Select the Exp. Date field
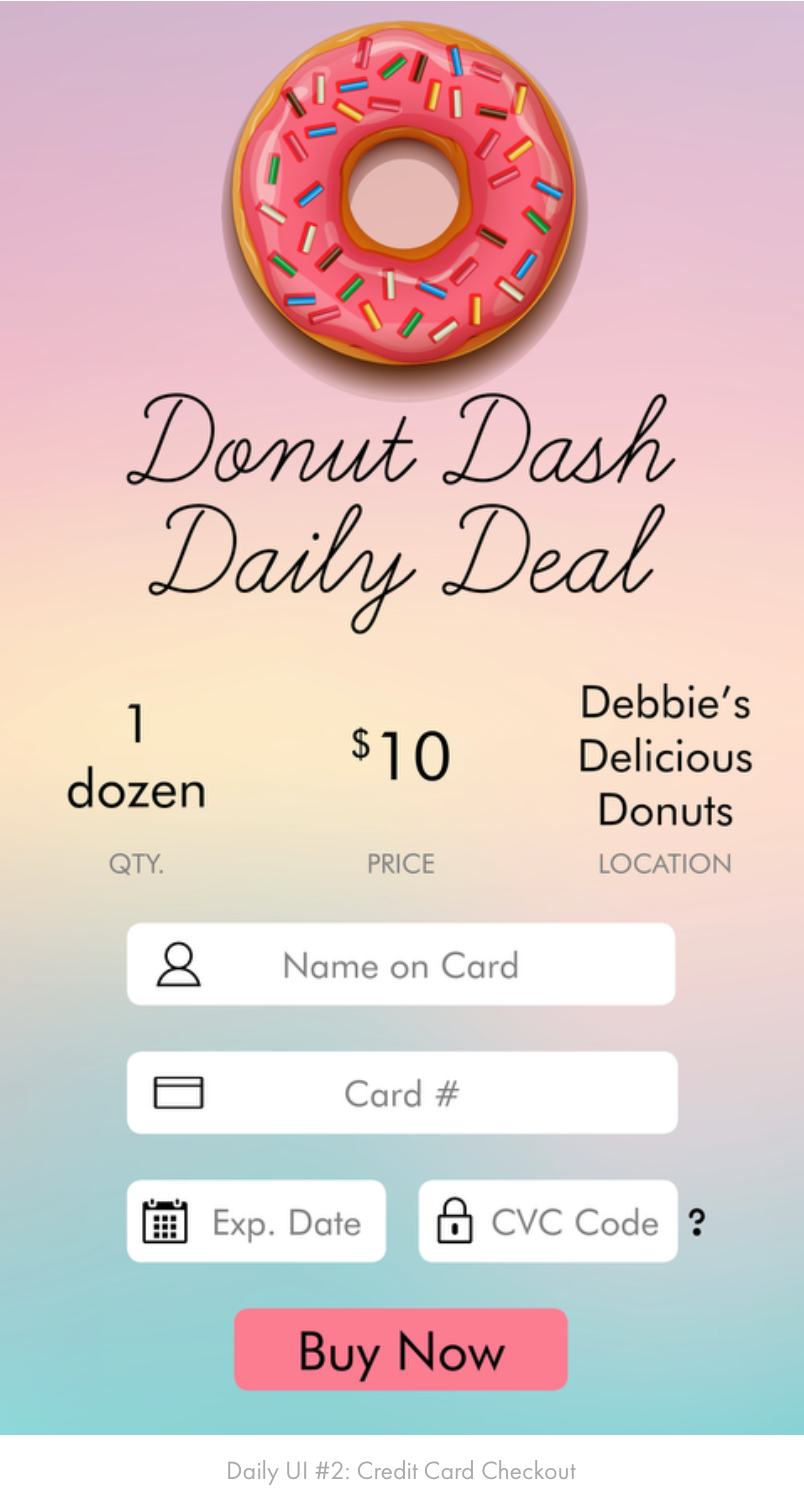This screenshot has width=804, height=1504. (x=256, y=1221)
